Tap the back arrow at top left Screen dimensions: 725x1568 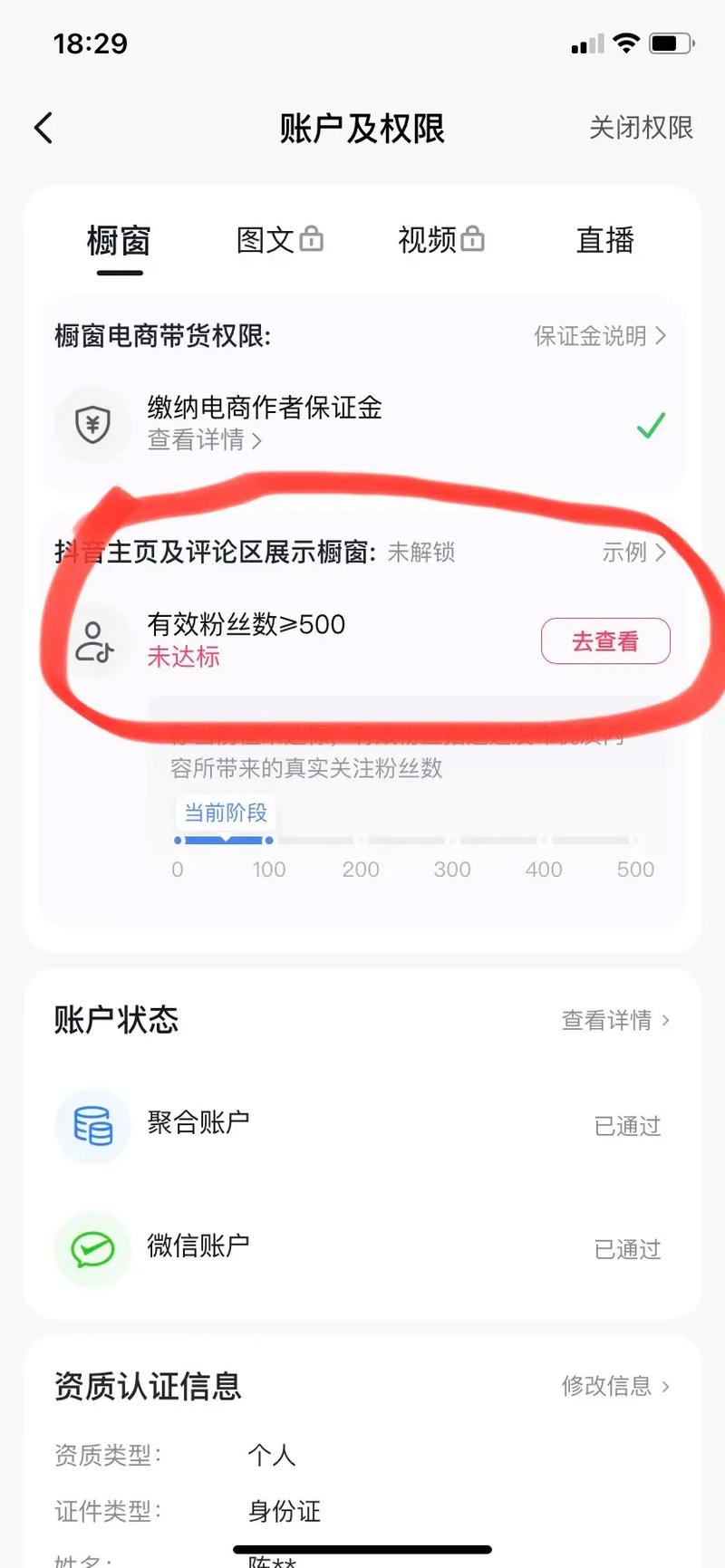(x=43, y=128)
